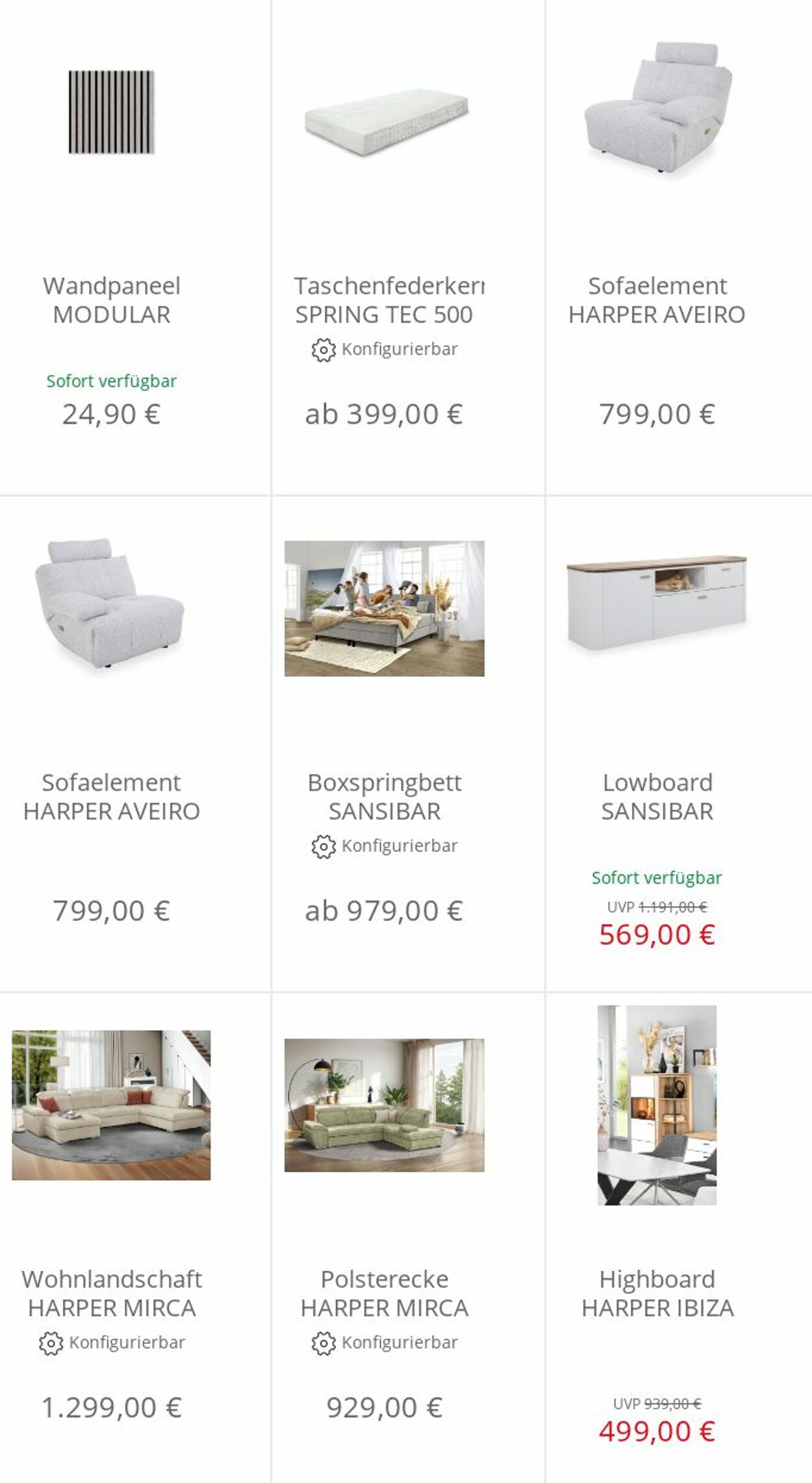Open the Wohnlandschaft HARPER MIRCA card
Image resolution: width=812 pixels, height=1483 pixels.
(112, 1238)
